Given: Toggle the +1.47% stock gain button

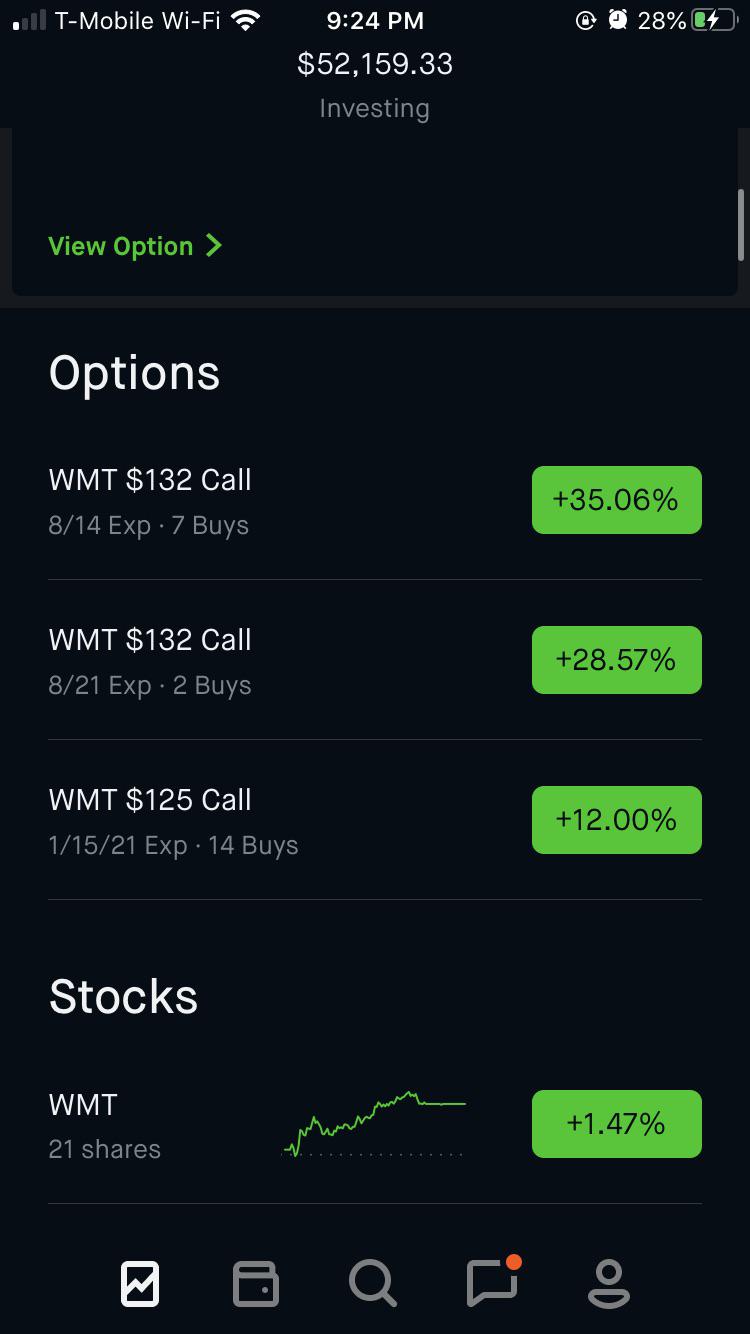Looking at the screenshot, I should [x=616, y=1123].
